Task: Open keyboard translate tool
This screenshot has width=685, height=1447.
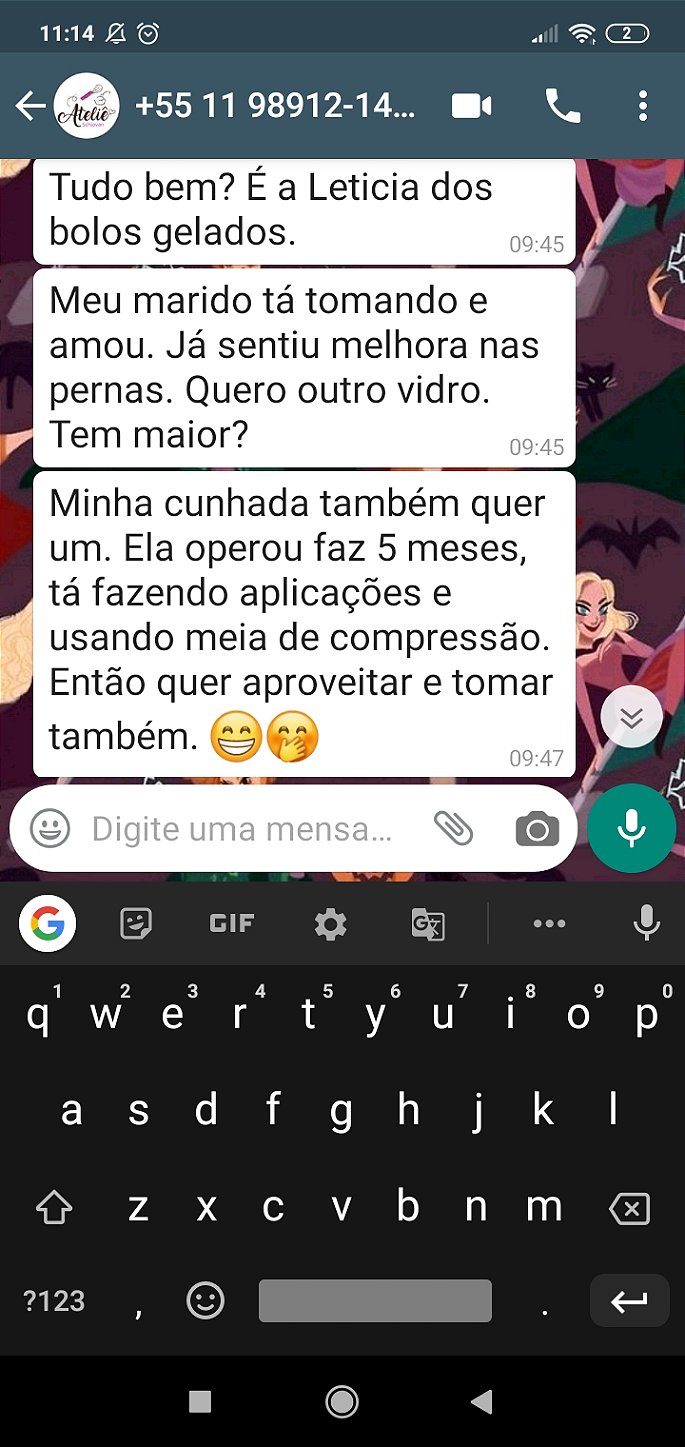Action: 428,924
